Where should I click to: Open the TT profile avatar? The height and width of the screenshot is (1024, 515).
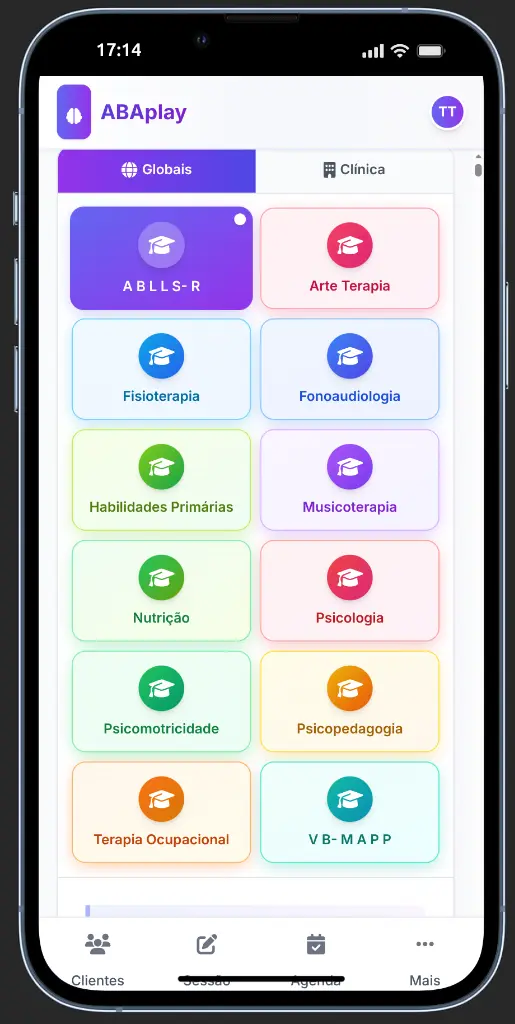[447, 112]
